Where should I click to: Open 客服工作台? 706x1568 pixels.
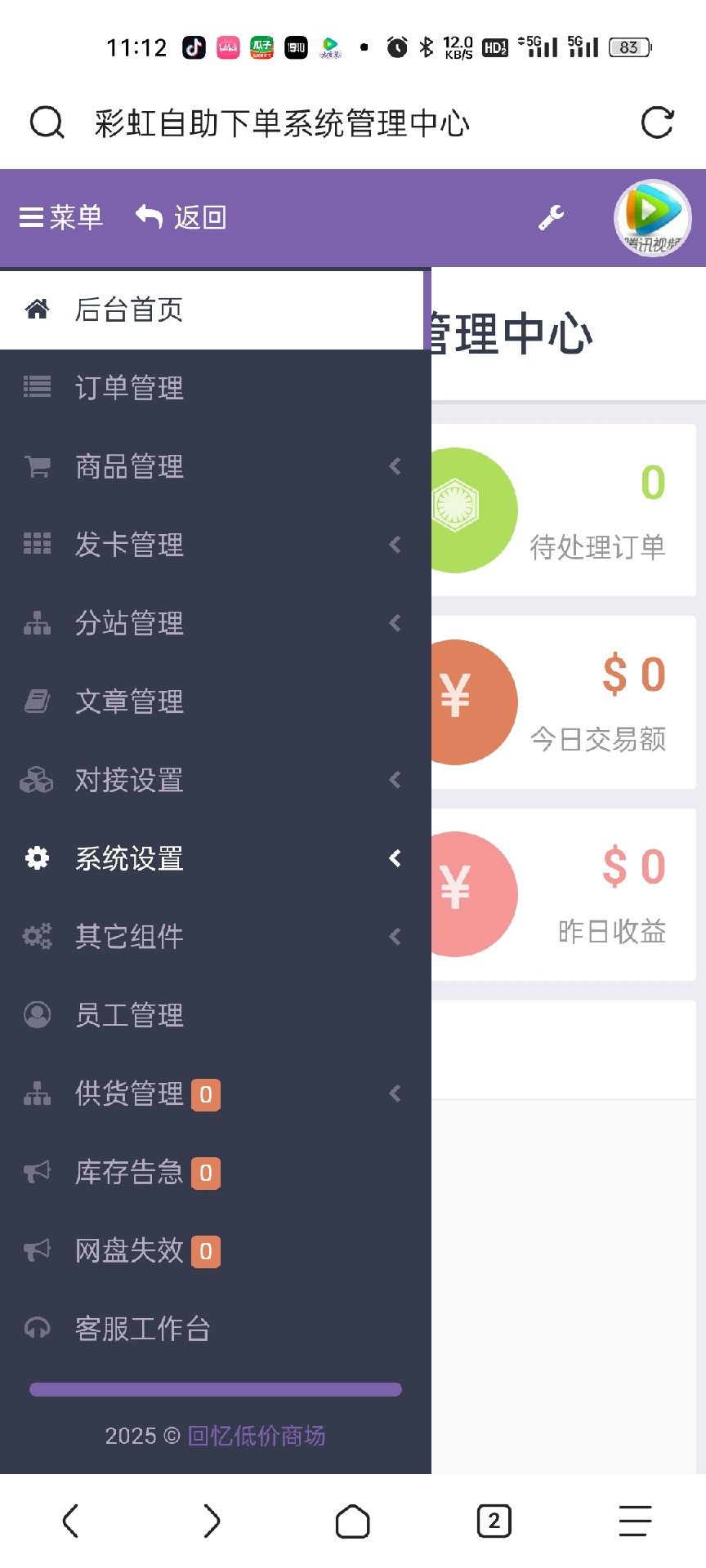(142, 1329)
